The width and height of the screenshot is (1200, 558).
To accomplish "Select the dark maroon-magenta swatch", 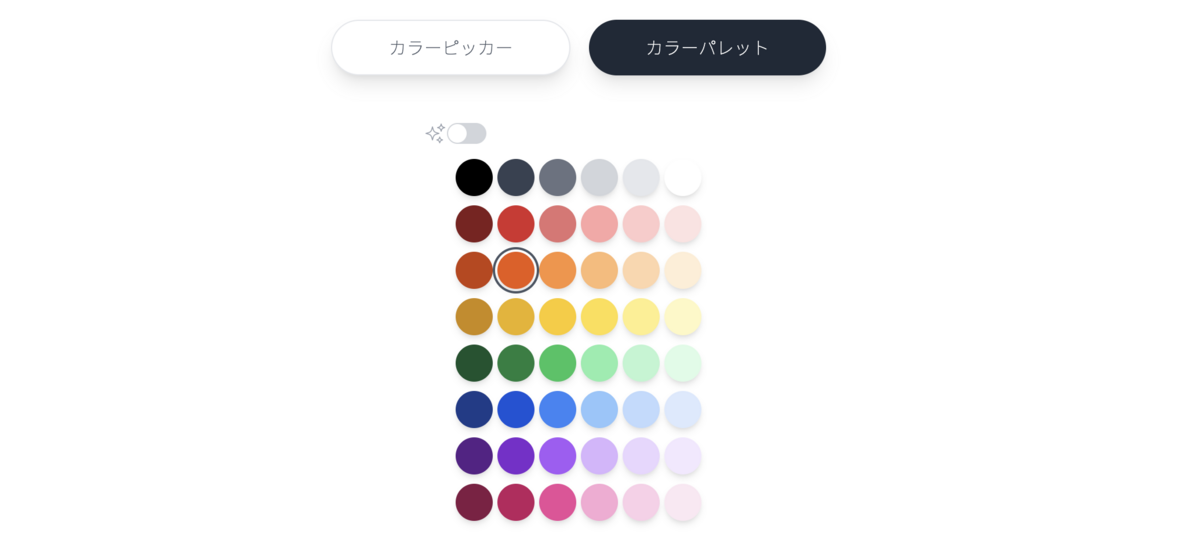I will pos(474,502).
